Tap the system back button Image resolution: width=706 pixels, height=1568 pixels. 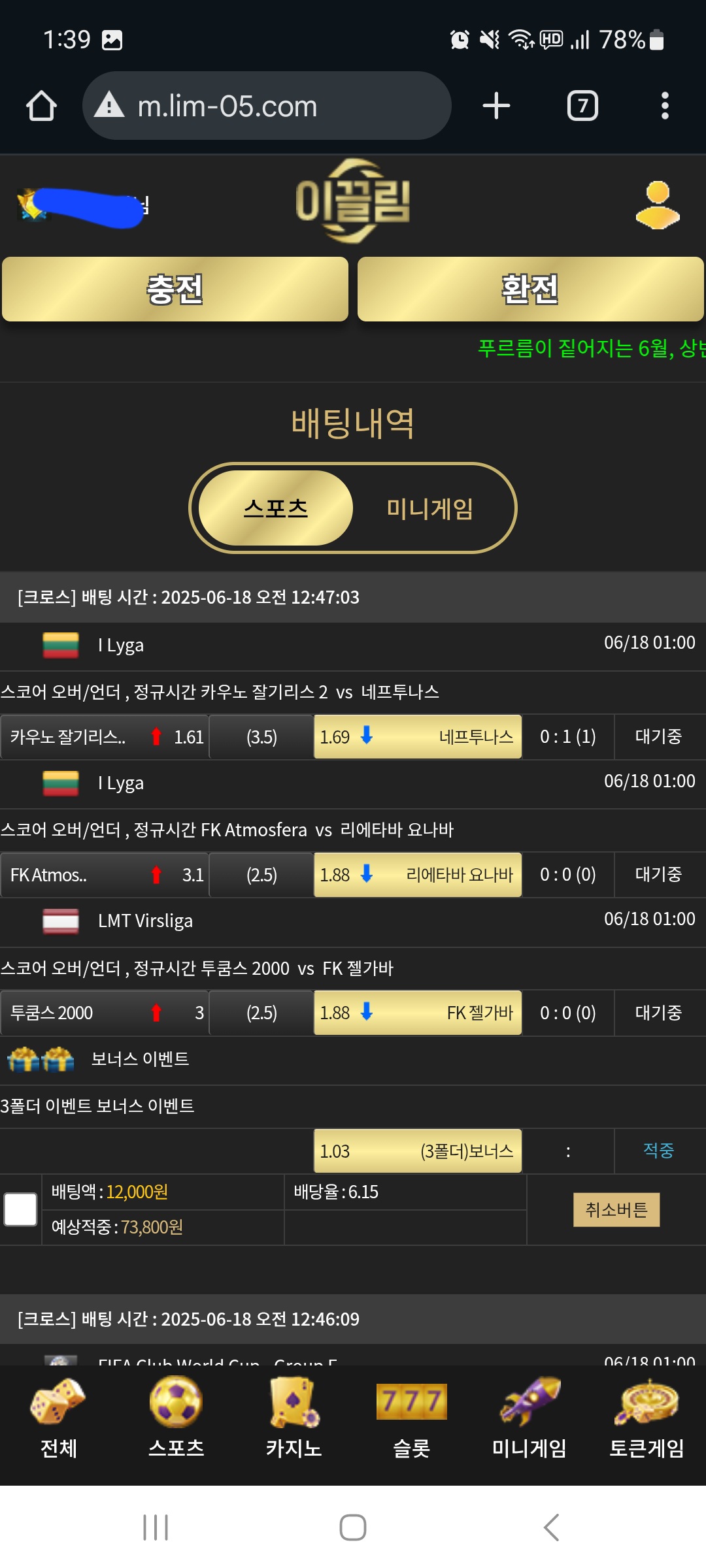(551, 1527)
